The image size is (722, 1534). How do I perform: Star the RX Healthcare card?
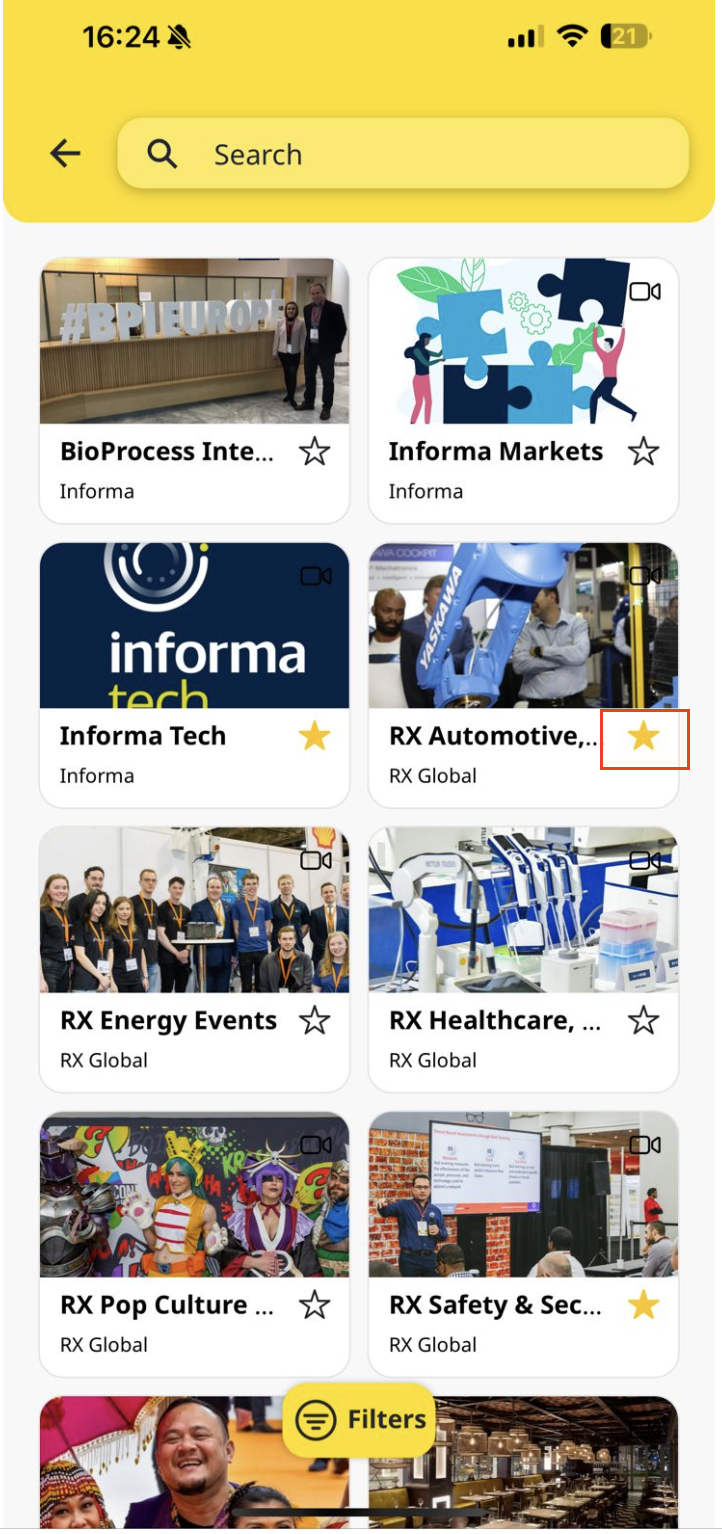(x=644, y=1021)
